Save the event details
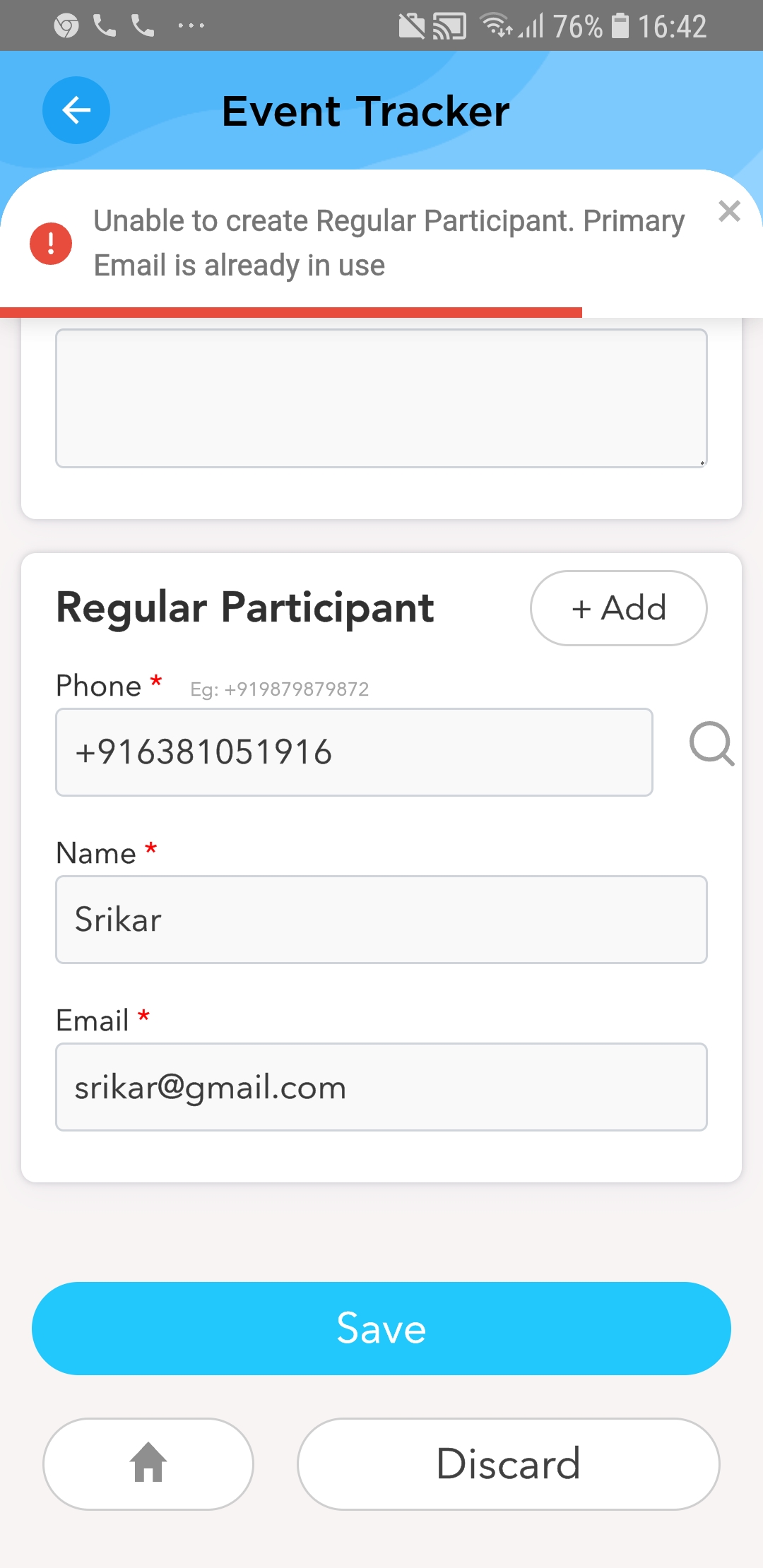Screen dimensions: 763x1568 [x=381, y=1329]
